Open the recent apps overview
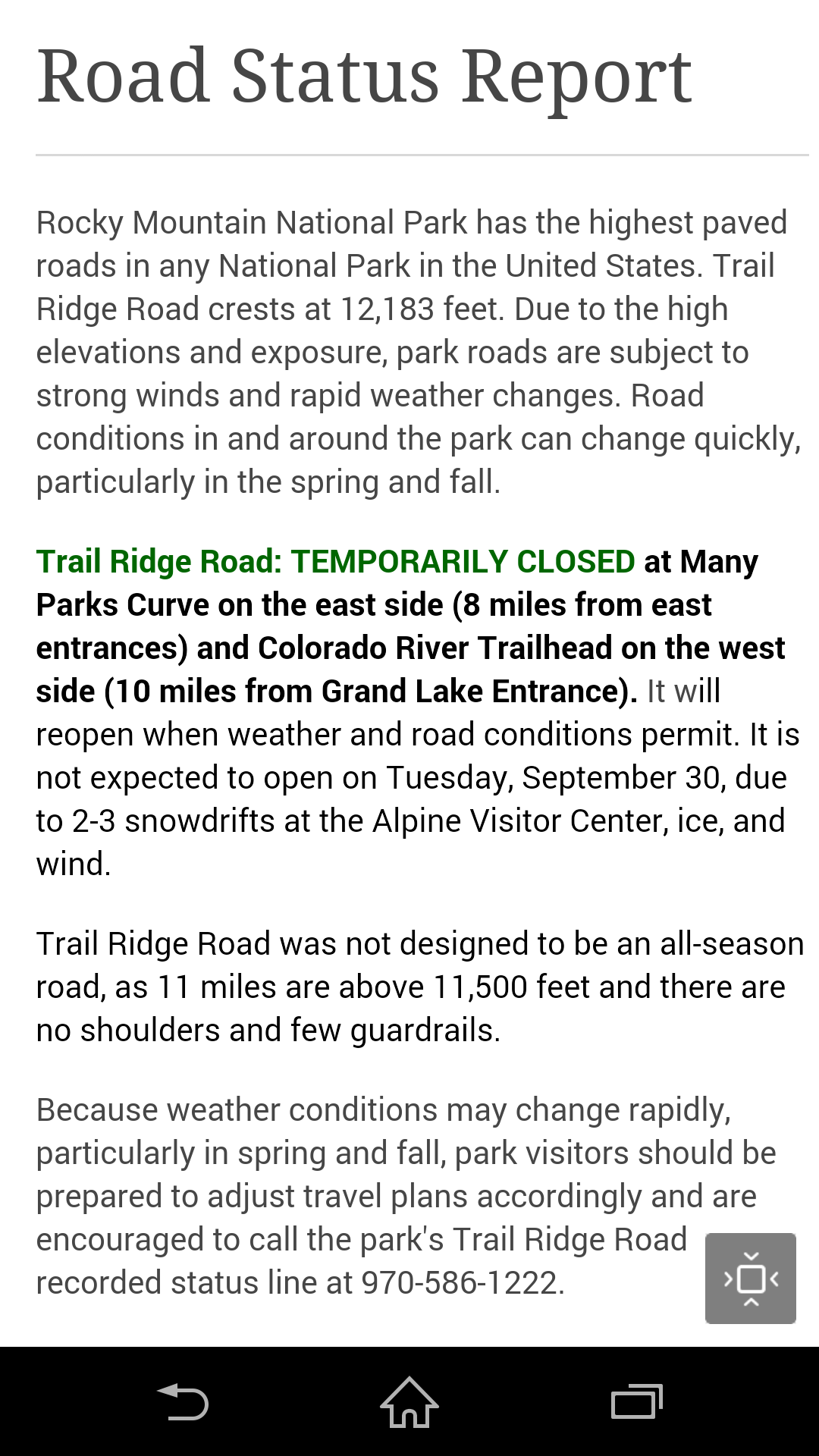Image resolution: width=819 pixels, height=1456 pixels. click(x=637, y=1402)
